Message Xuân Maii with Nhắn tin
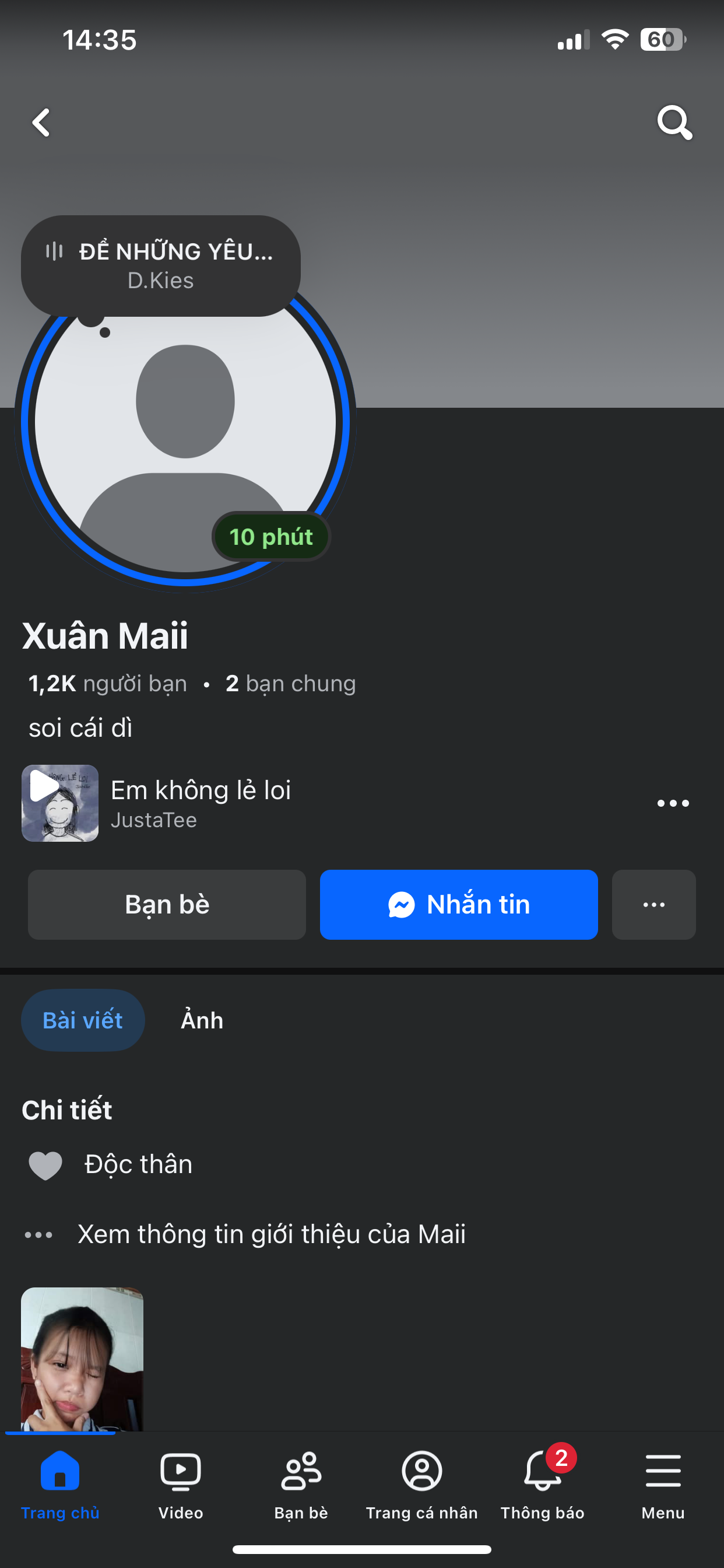The image size is (724, 1568). (459, 905)
